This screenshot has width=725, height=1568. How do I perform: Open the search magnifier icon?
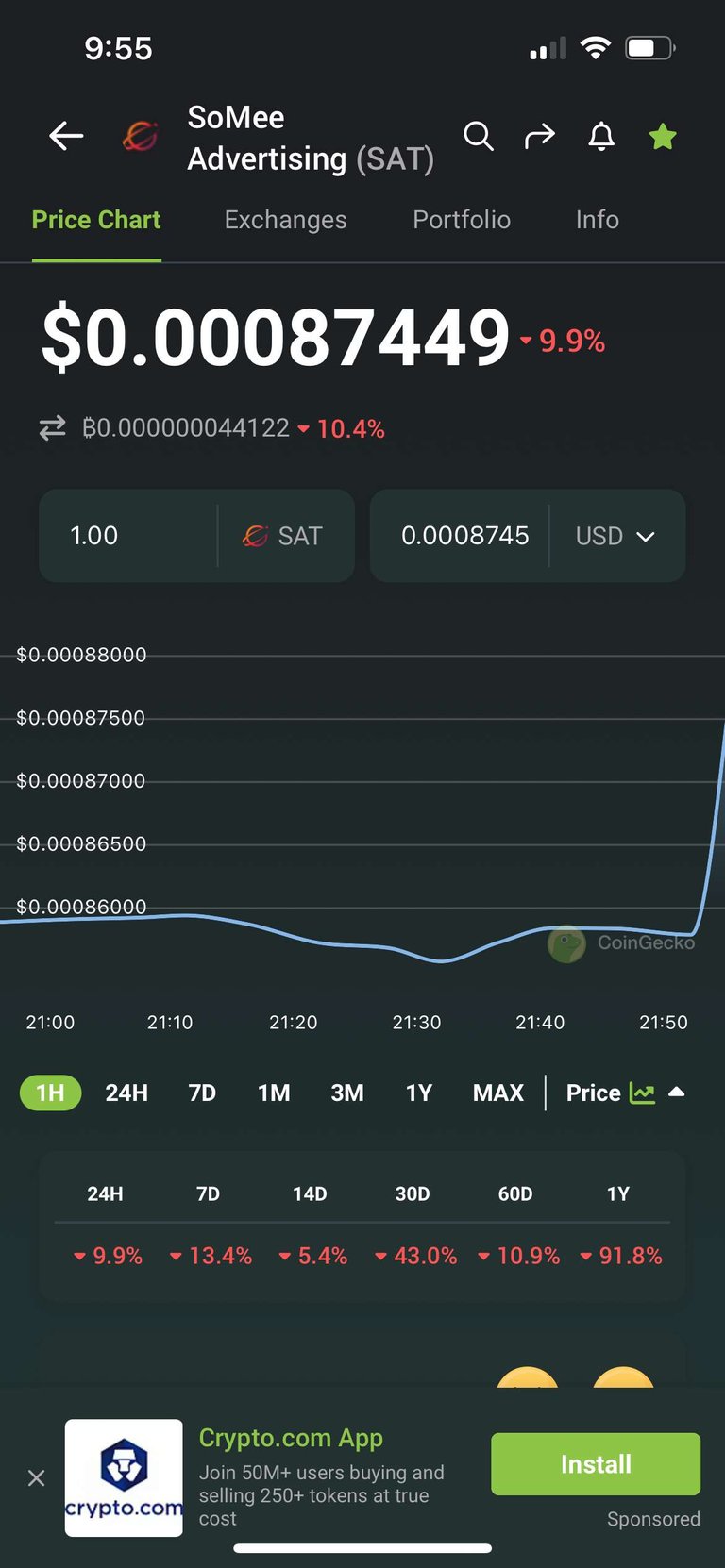coord(479,137)
